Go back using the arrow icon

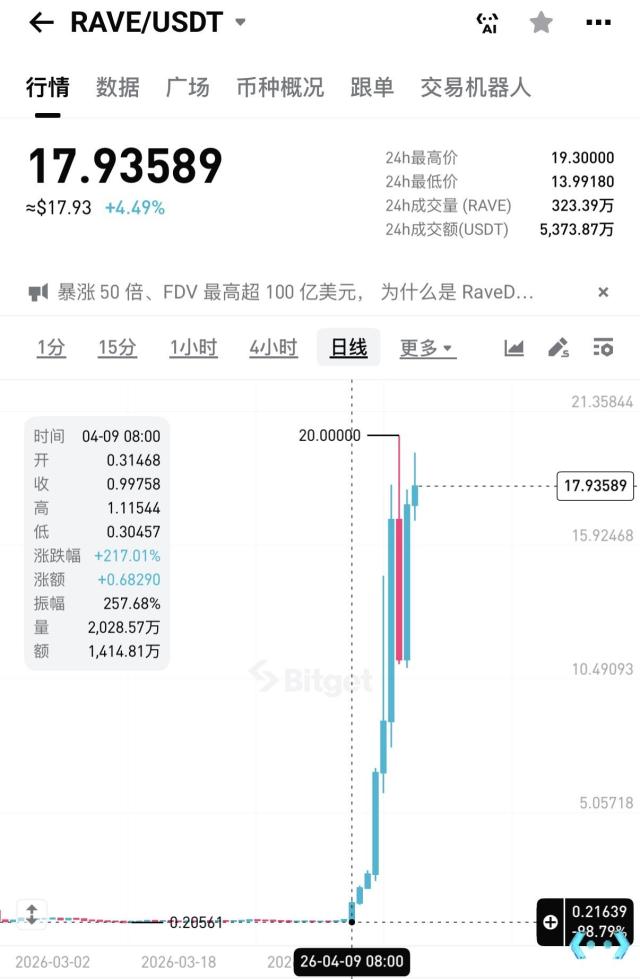pyautogui.click(x=41, y=23)
